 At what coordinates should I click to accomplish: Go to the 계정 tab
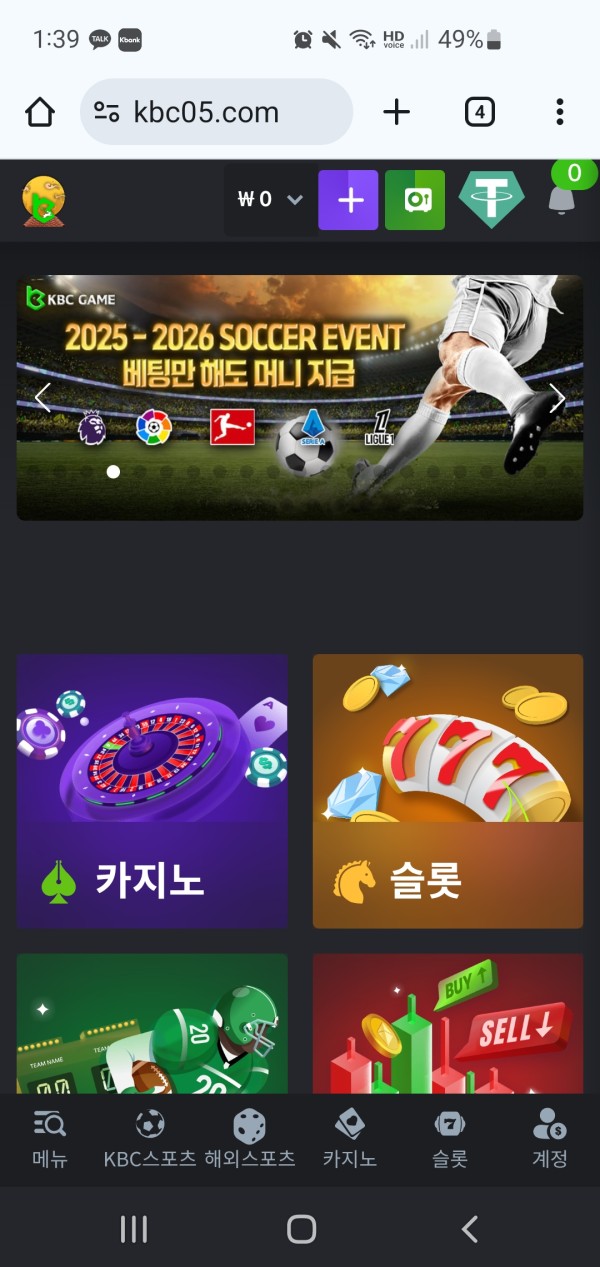pyautogui.click(x=549, y=1139)
